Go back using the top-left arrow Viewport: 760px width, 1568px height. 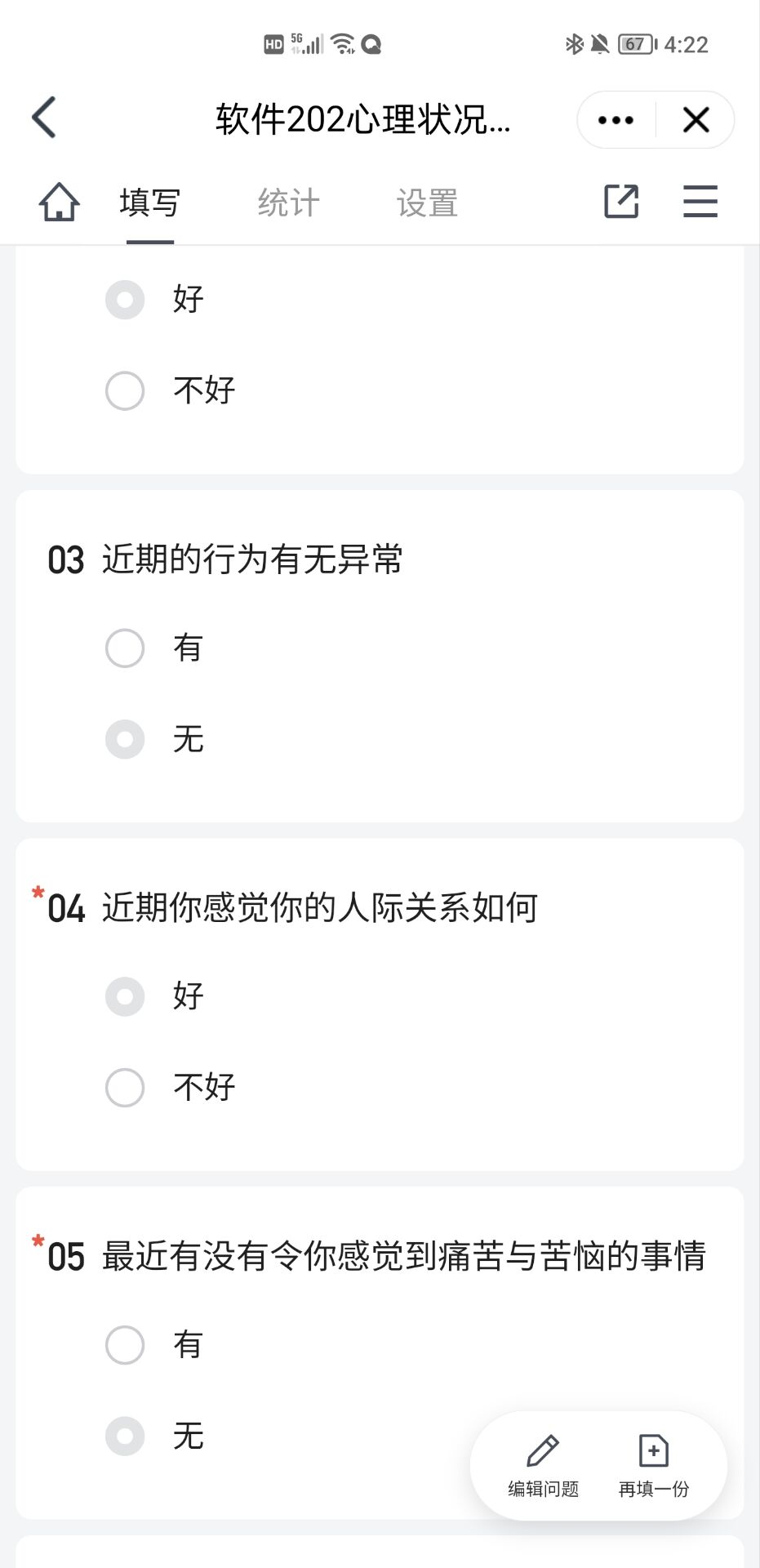pos(44,118)
